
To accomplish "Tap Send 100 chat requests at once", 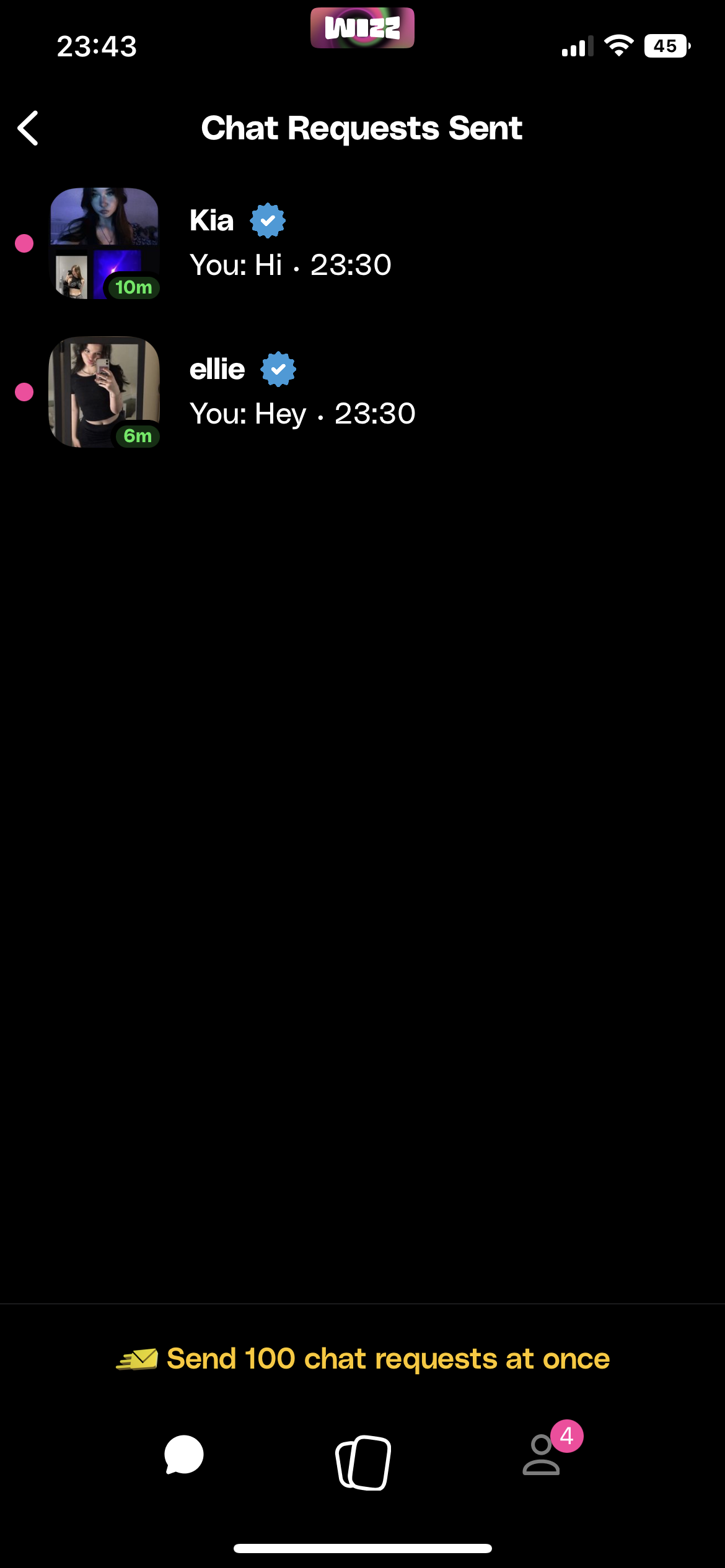I will click(363, 1359).
